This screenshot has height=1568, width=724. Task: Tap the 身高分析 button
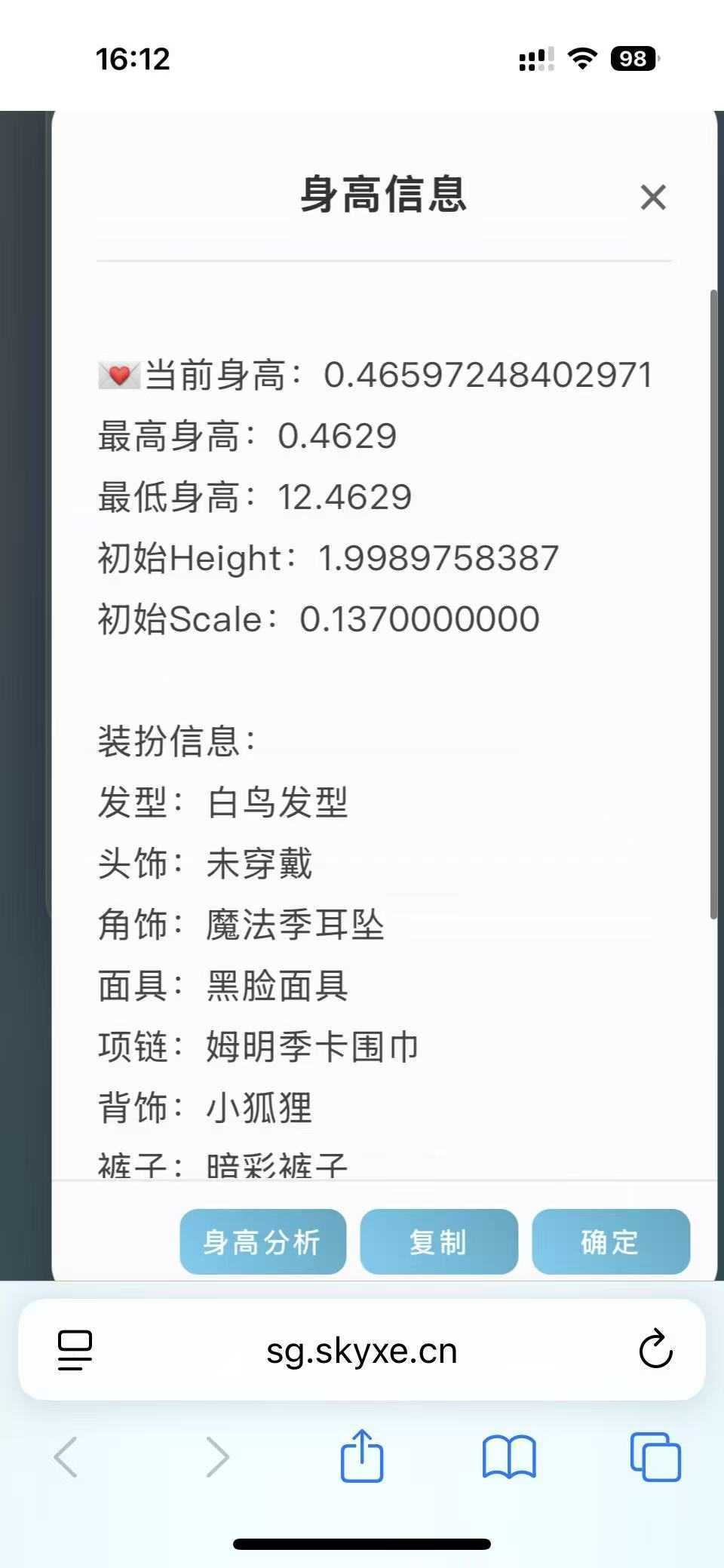(262, 1241)
